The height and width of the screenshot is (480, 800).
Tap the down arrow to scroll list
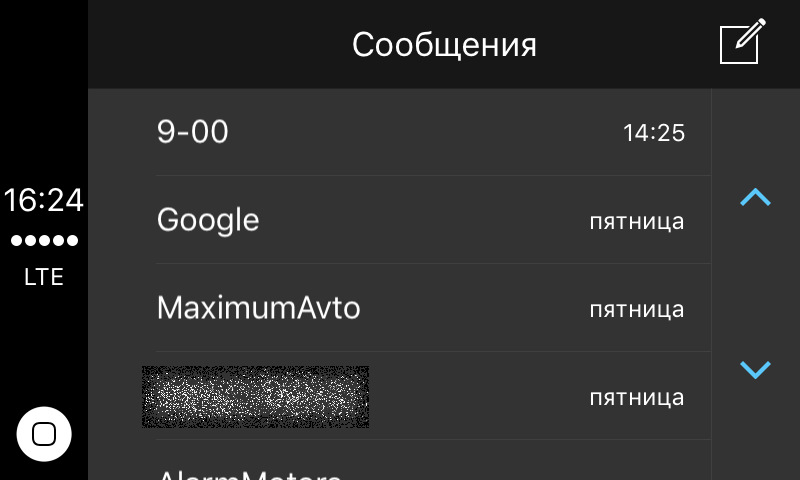(x=755, y=370)
